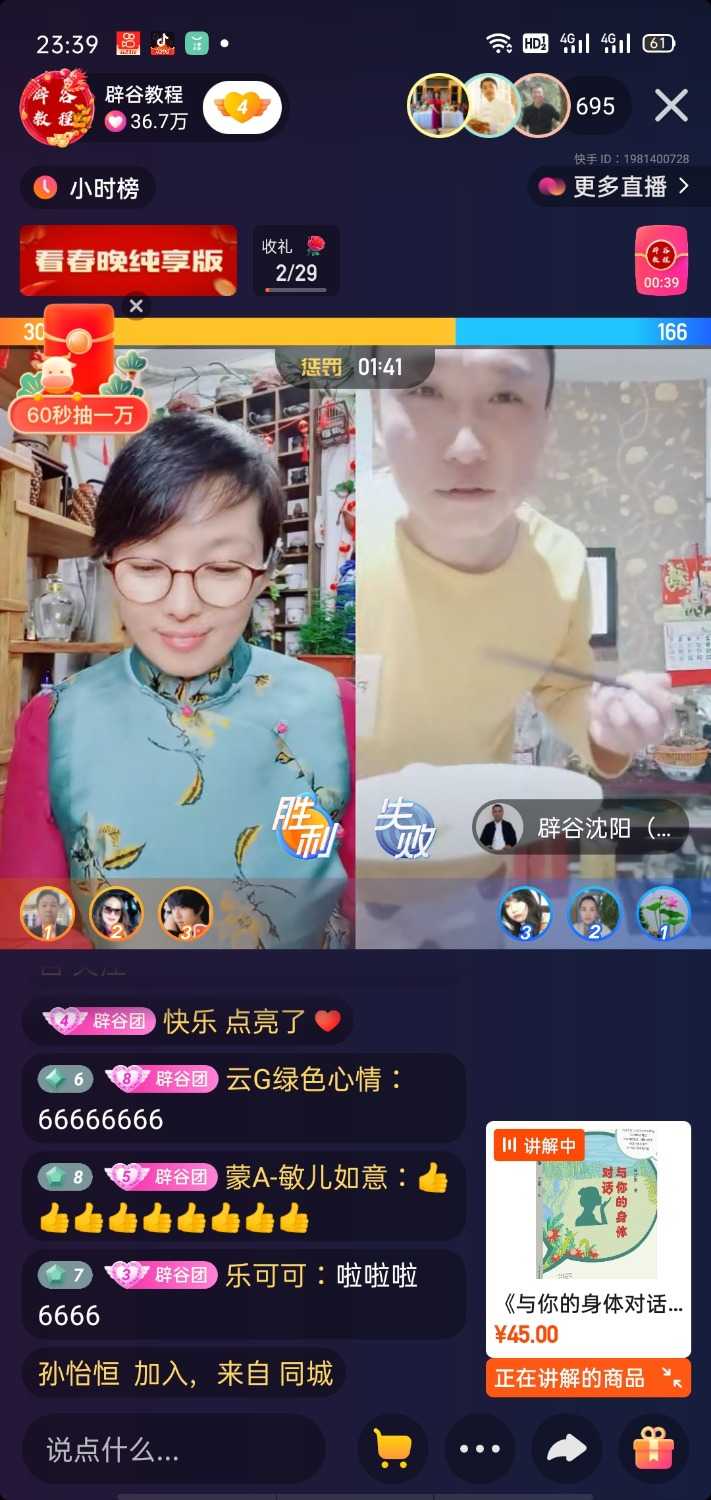Collapse the 正在讲解的商品 product panel
This screenshot has height=1500, width=711.
tap(672, 1378)
